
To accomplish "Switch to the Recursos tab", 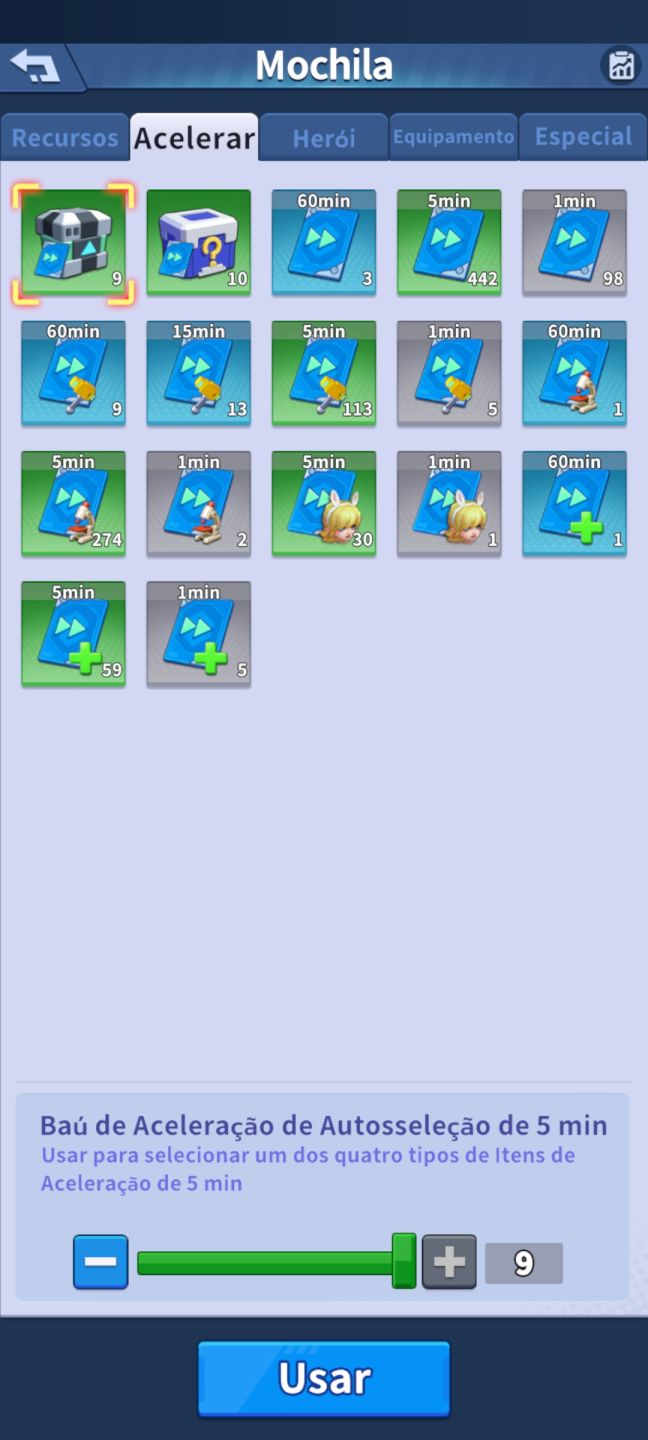I will tap(65, 137).
